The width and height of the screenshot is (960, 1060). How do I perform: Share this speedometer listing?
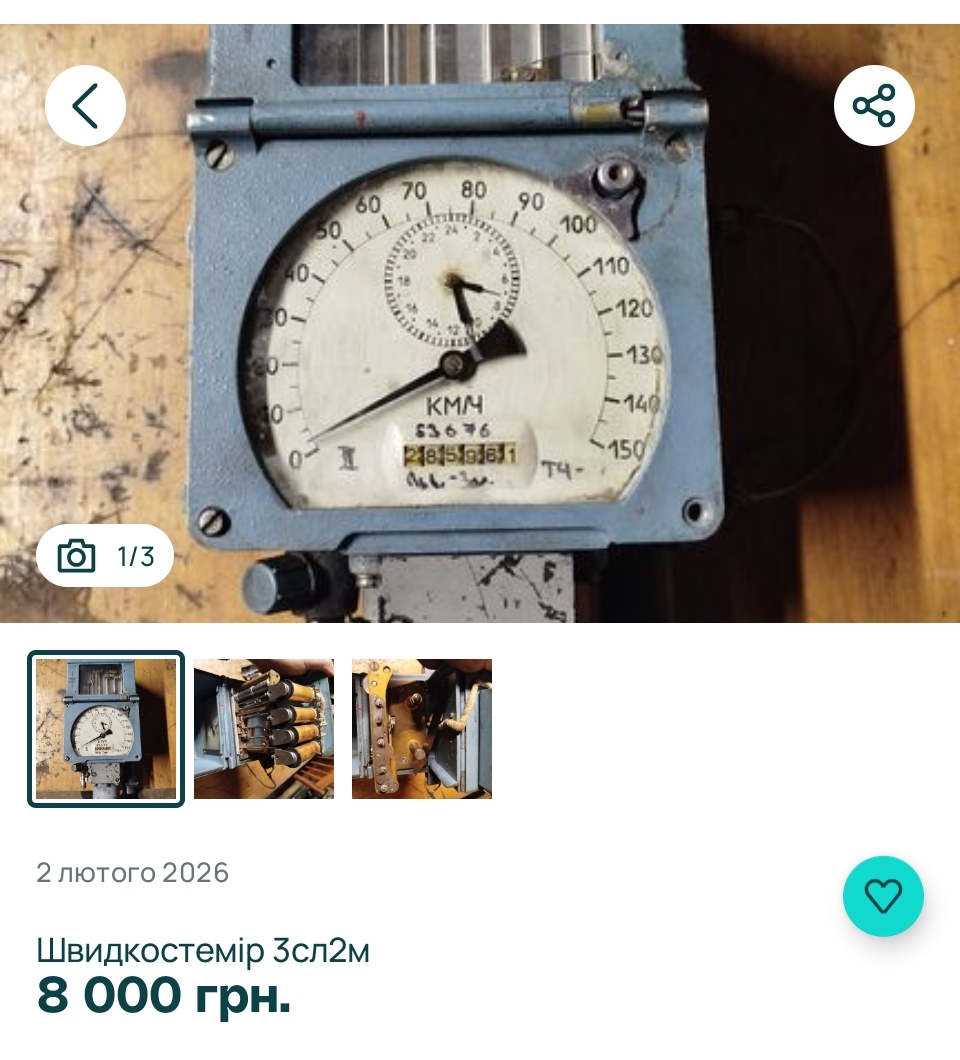(x=874, y=106)
